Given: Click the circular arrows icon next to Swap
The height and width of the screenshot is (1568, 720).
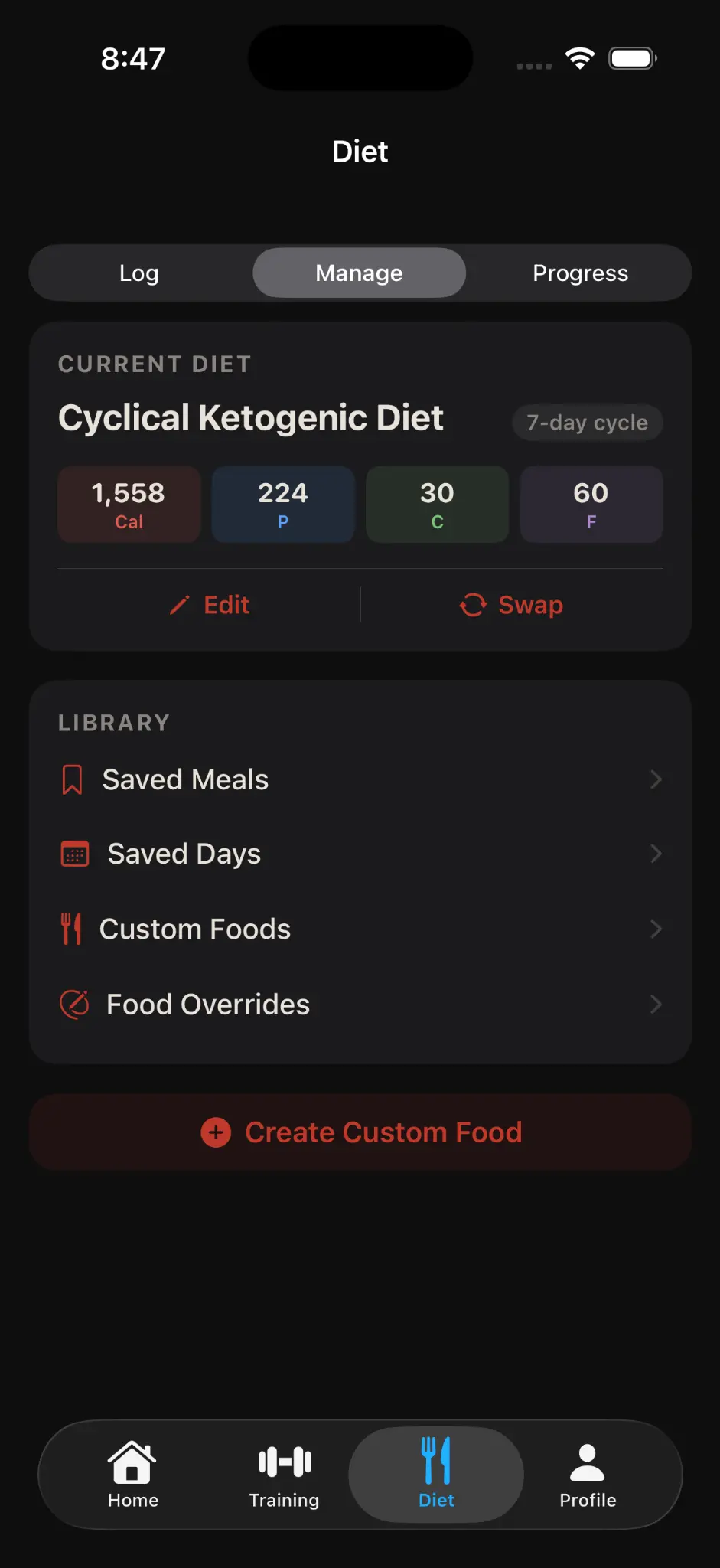Looking at the screenshot, I should click(x=474, y=605).
